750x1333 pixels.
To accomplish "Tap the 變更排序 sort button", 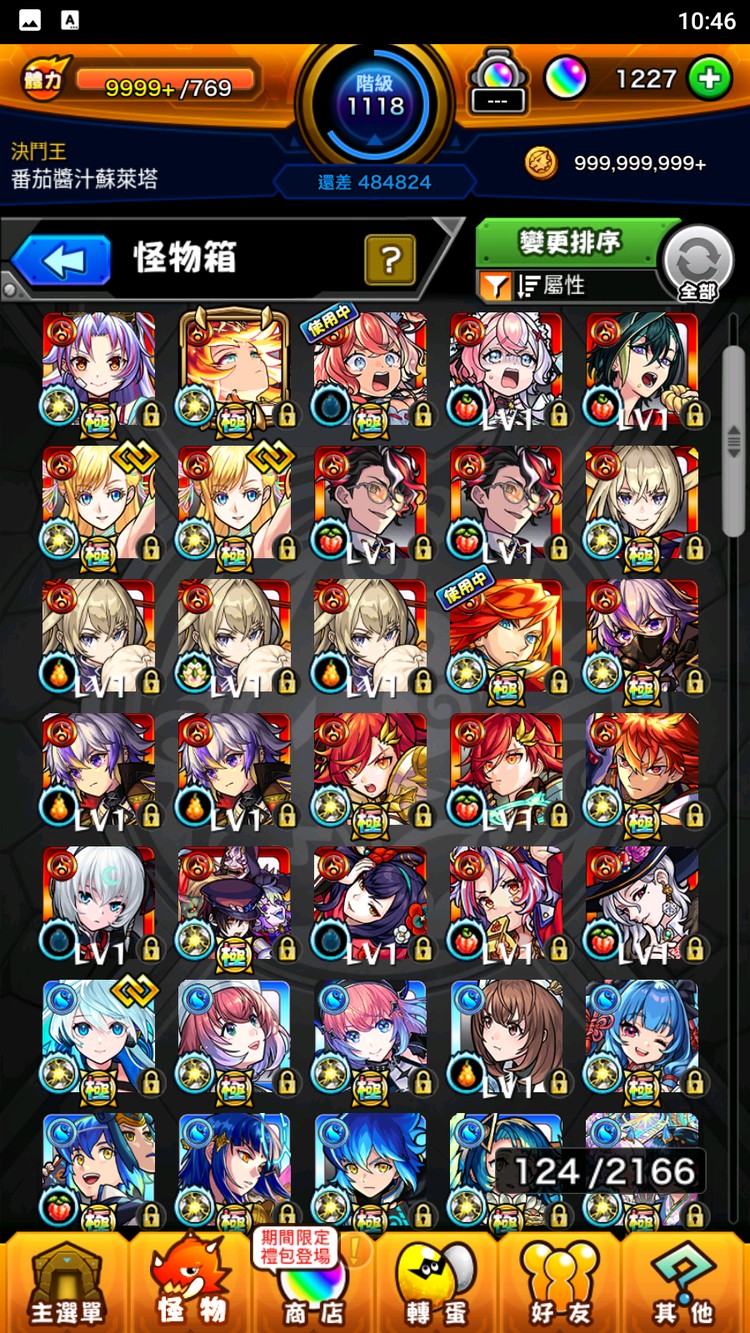I will click(x=570, y=242).
